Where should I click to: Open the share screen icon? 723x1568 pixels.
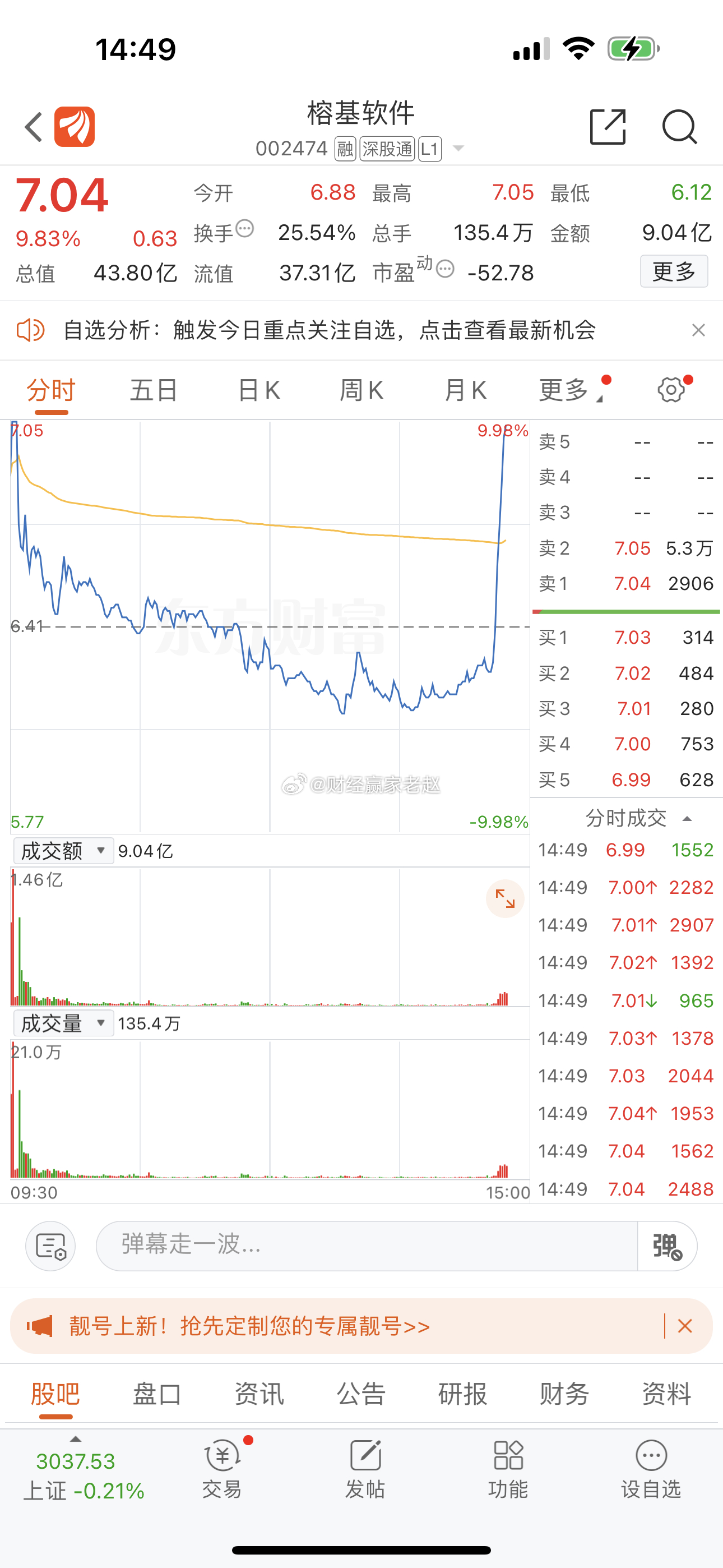[x=608, y=127]
